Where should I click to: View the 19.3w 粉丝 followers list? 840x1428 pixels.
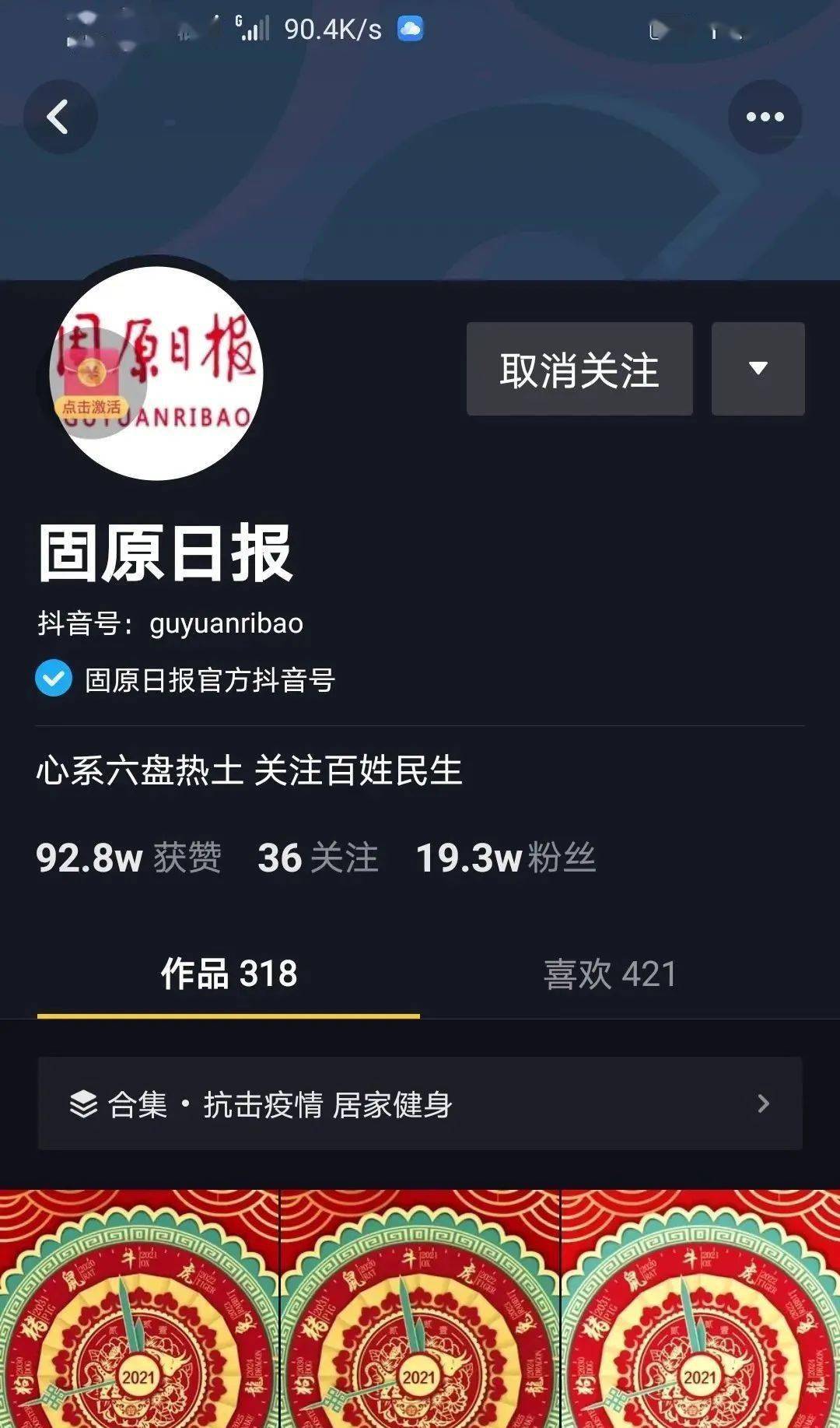pos(506,858)
